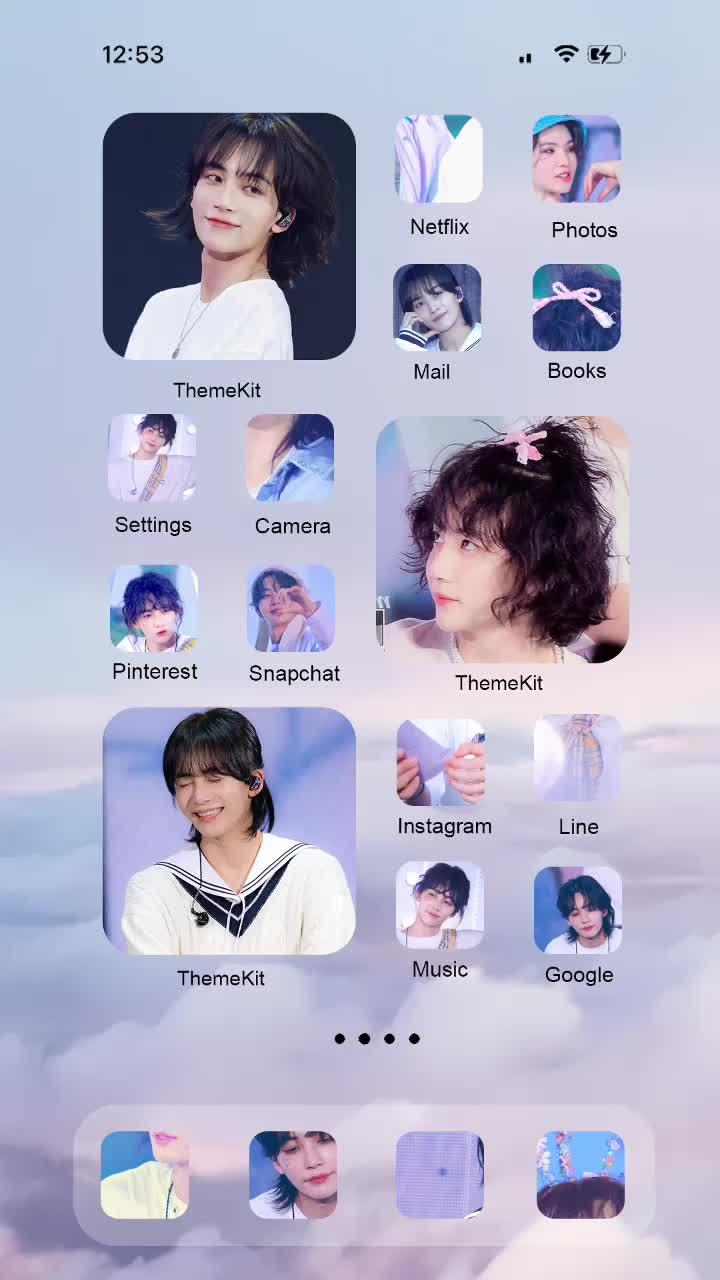Launch the Photos app
This screenshot has width=720, height=1280.
(x=576, y=159)
